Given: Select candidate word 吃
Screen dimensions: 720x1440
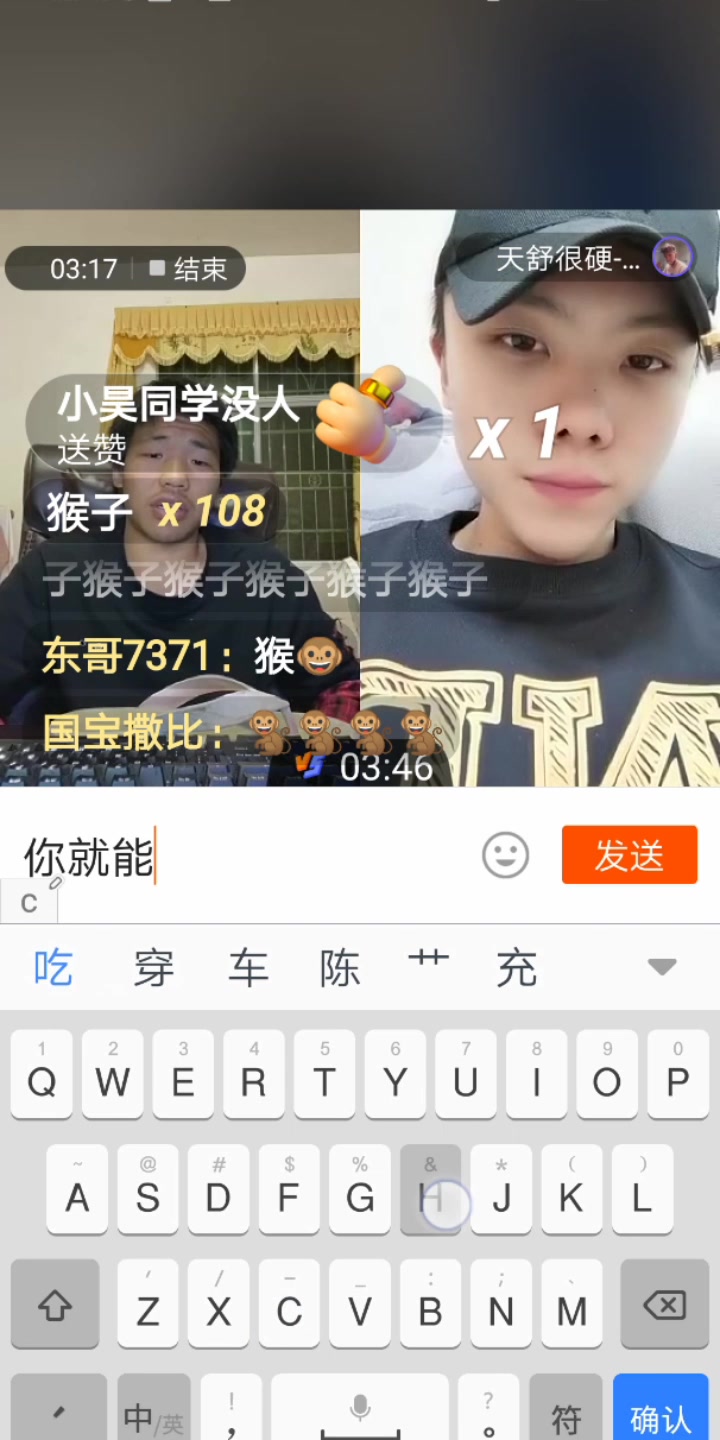Looking at the screenshot, I should pos(54,967).
